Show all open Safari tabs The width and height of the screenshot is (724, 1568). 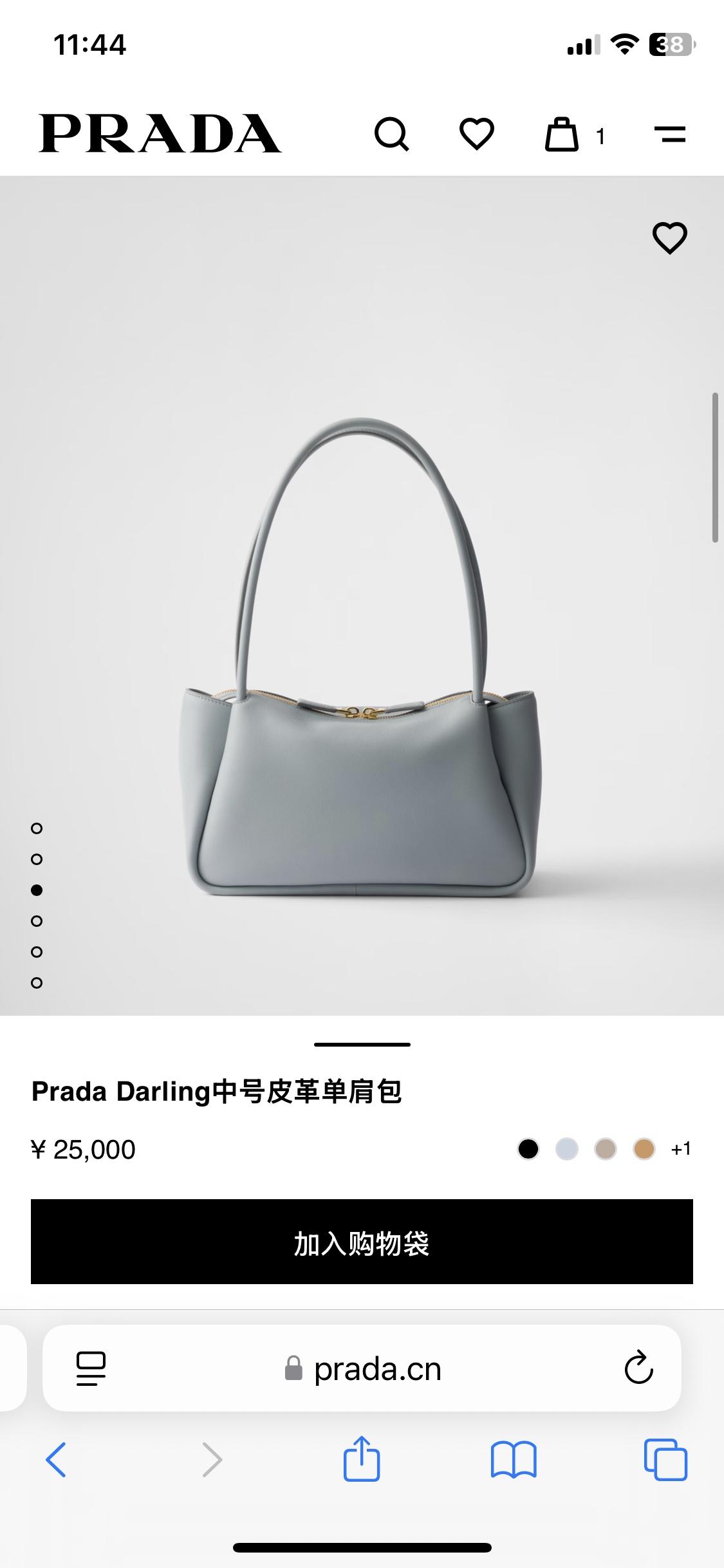[x=665, y=1459]
